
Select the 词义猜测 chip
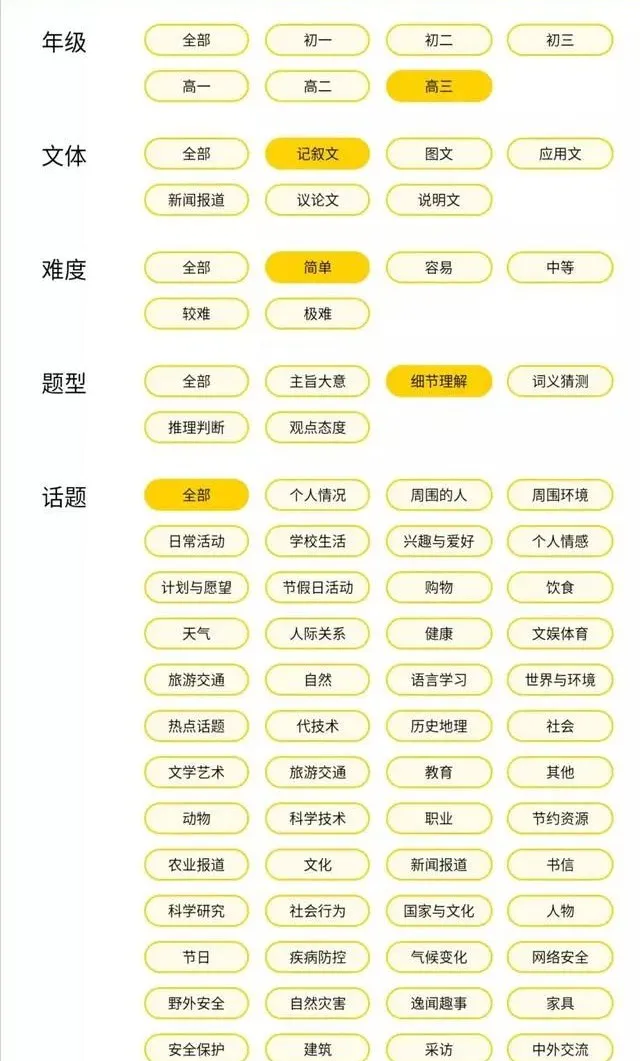click(x=559, y=381)
